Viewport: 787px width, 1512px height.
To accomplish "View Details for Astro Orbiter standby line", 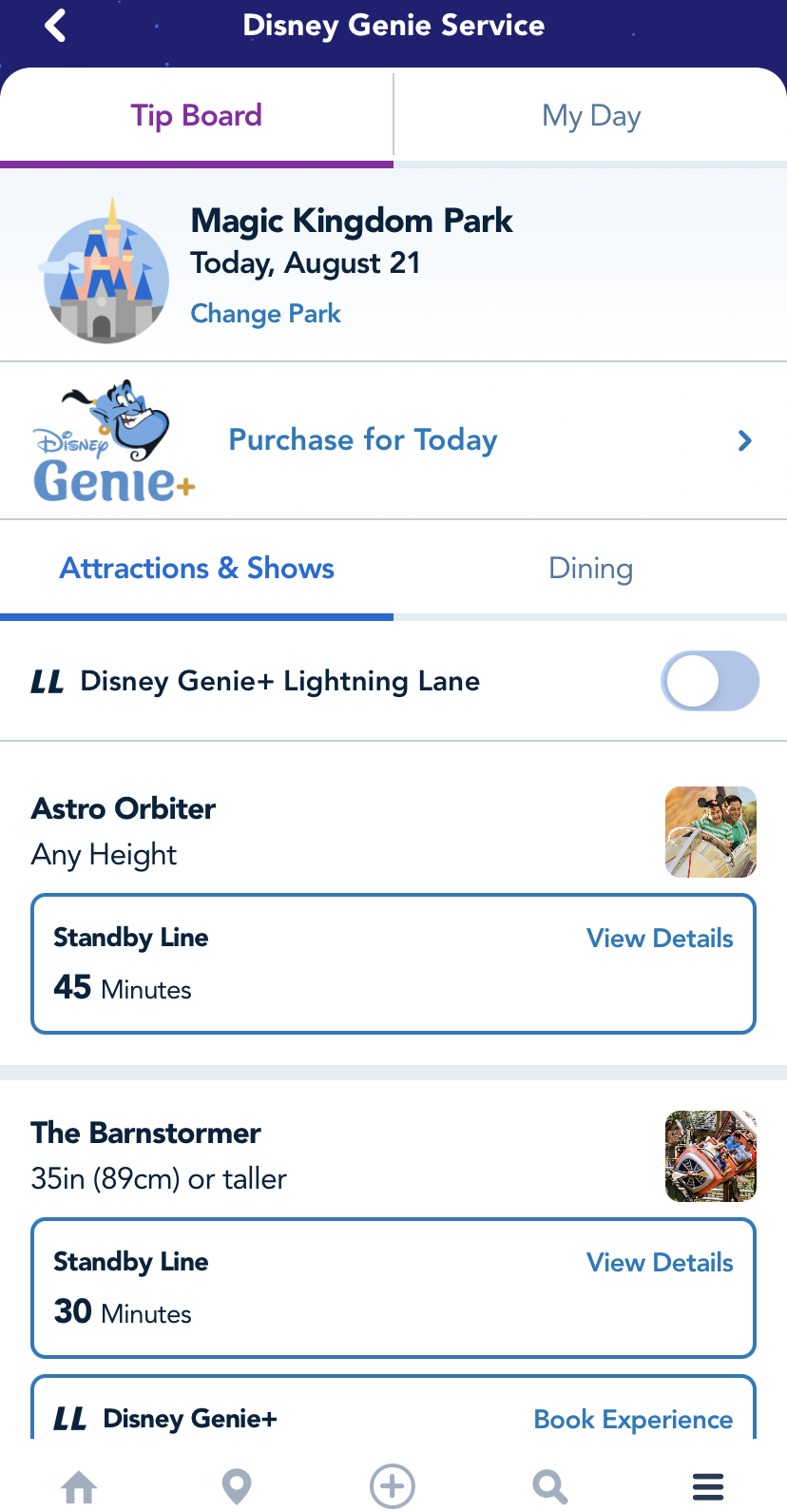I will (659, 939).
